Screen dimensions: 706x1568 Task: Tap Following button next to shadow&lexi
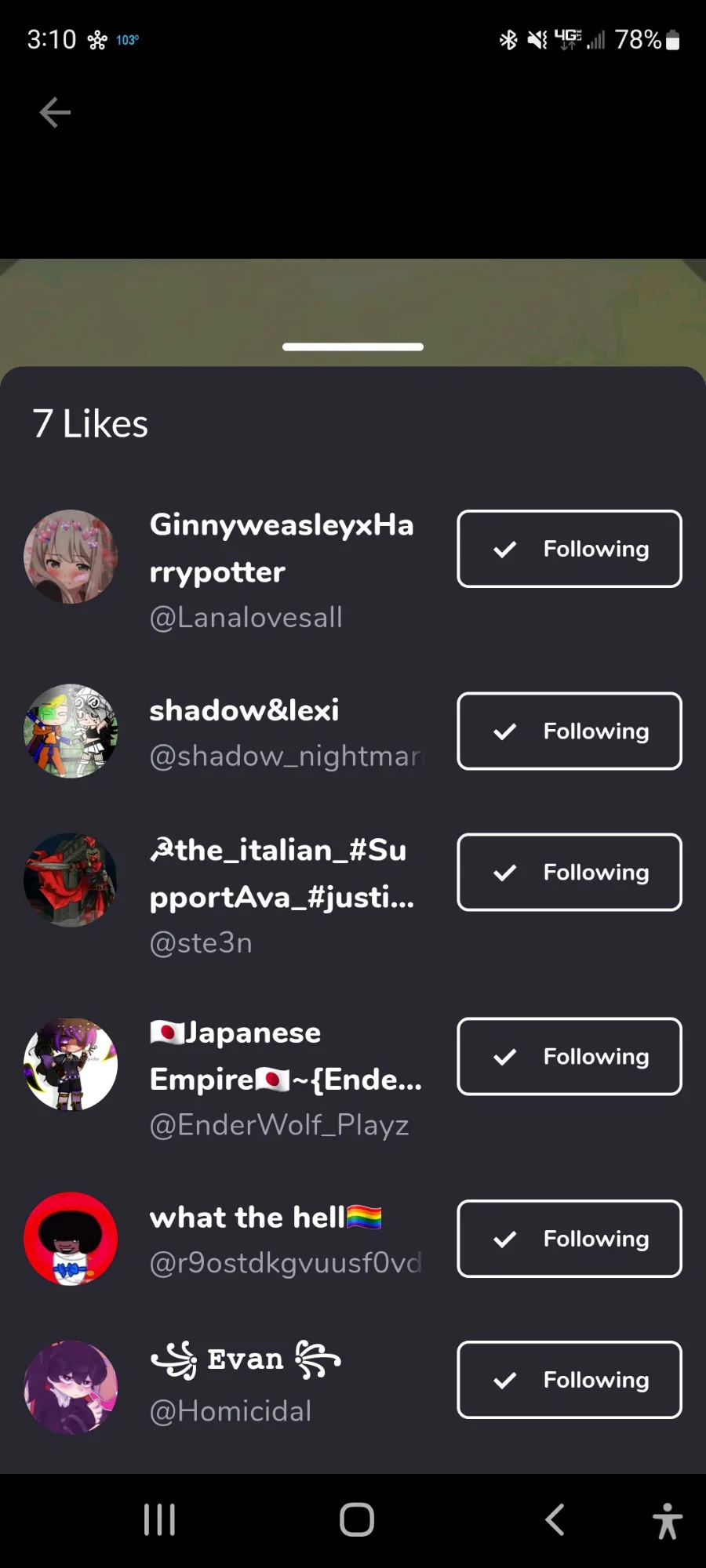point(570,731)
